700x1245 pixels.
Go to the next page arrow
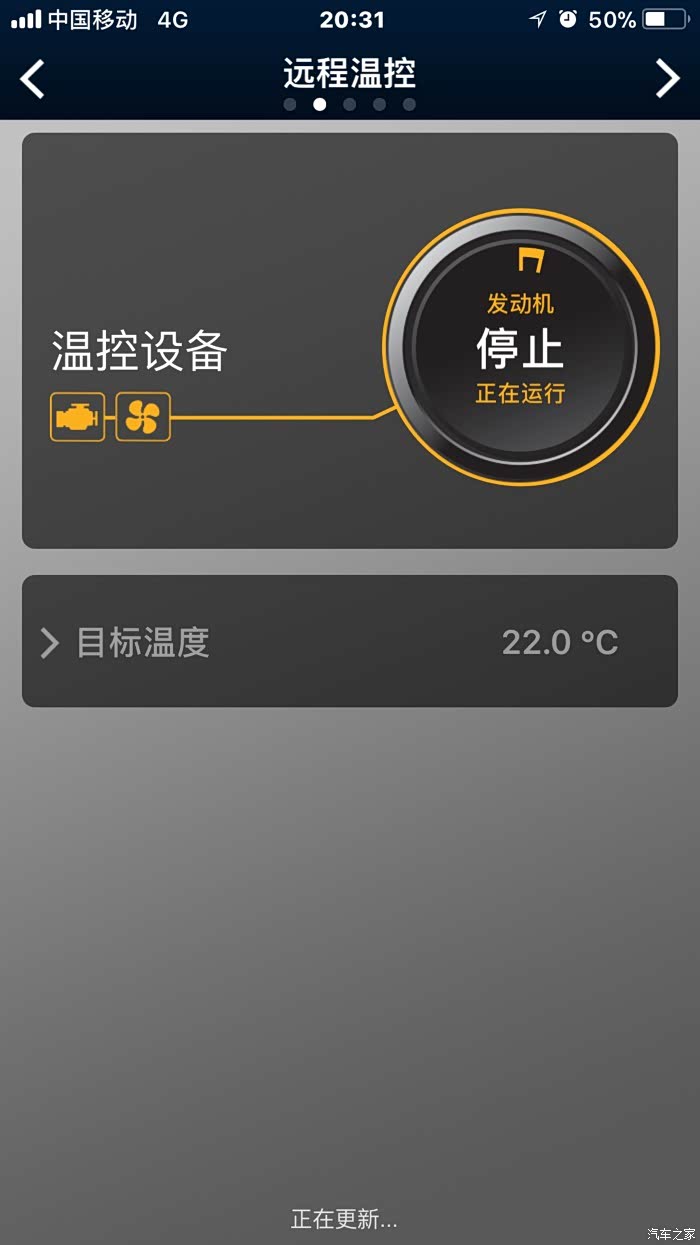click(668, 79)
